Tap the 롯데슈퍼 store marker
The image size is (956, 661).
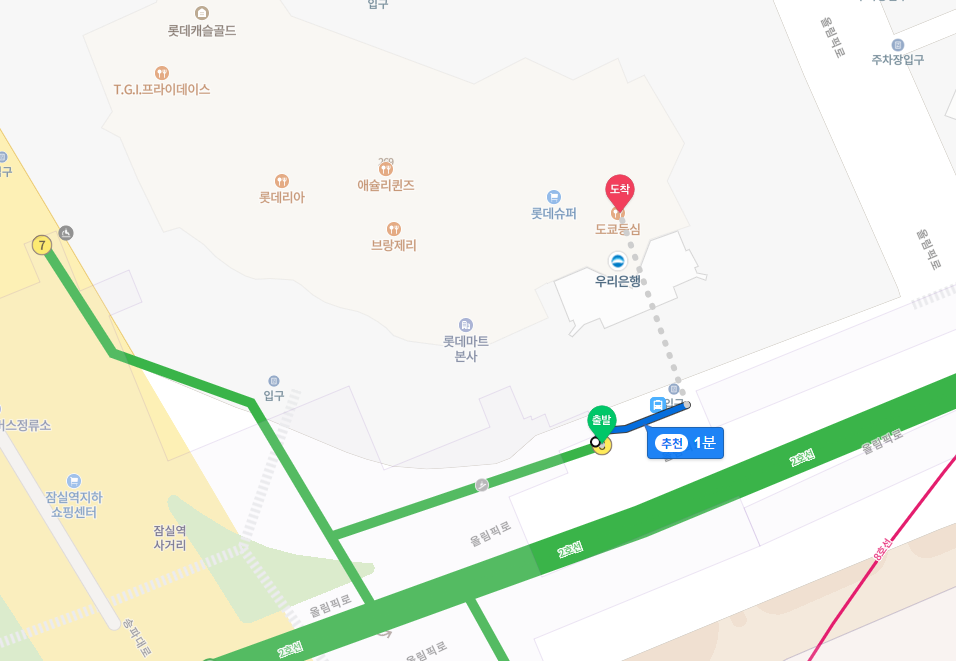[x=554, y=197]
